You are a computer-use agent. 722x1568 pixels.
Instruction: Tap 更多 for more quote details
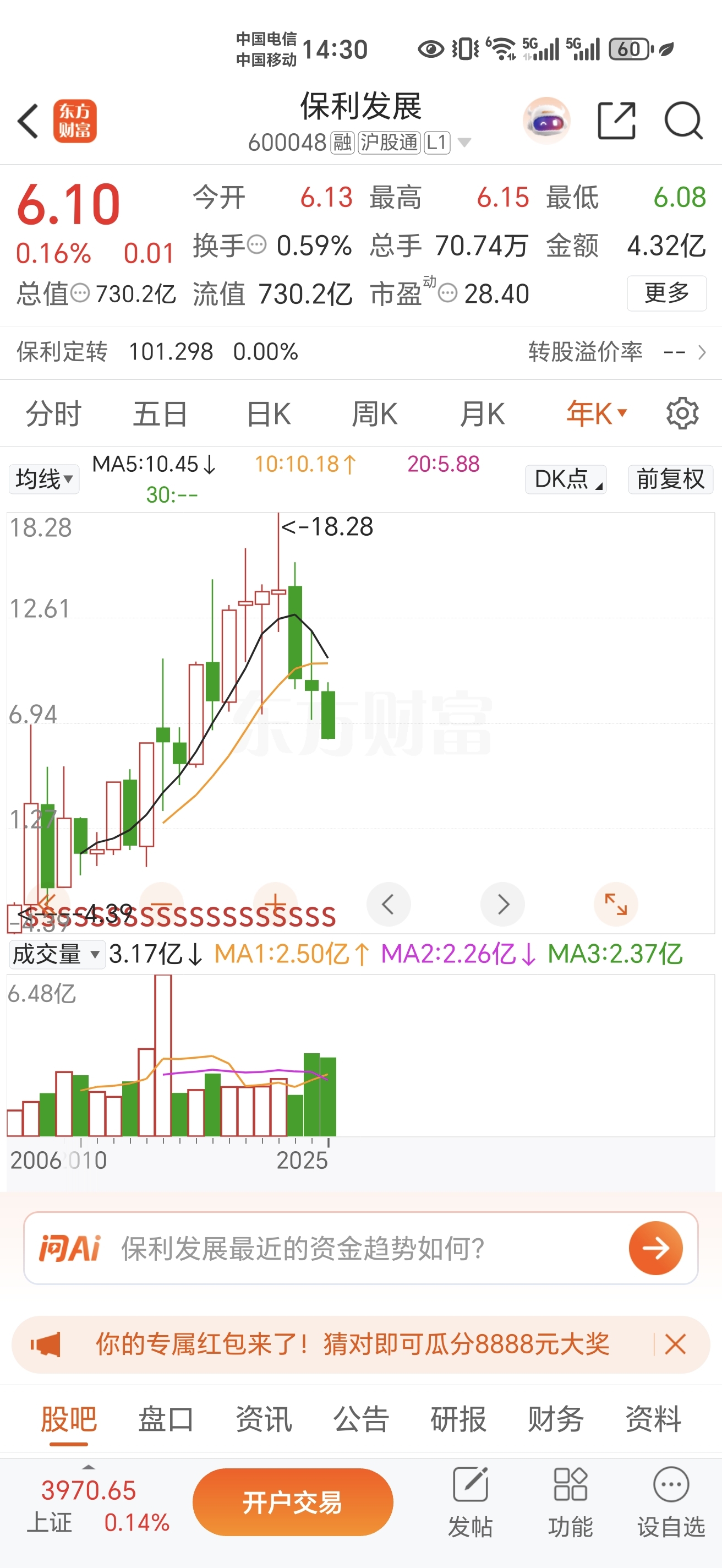click(x=666, y=293)
